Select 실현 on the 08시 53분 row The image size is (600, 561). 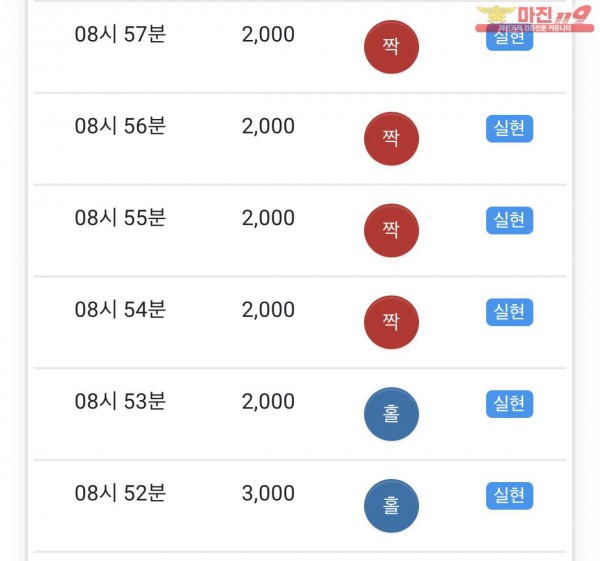pyautogui.click(x=509, y=404)
